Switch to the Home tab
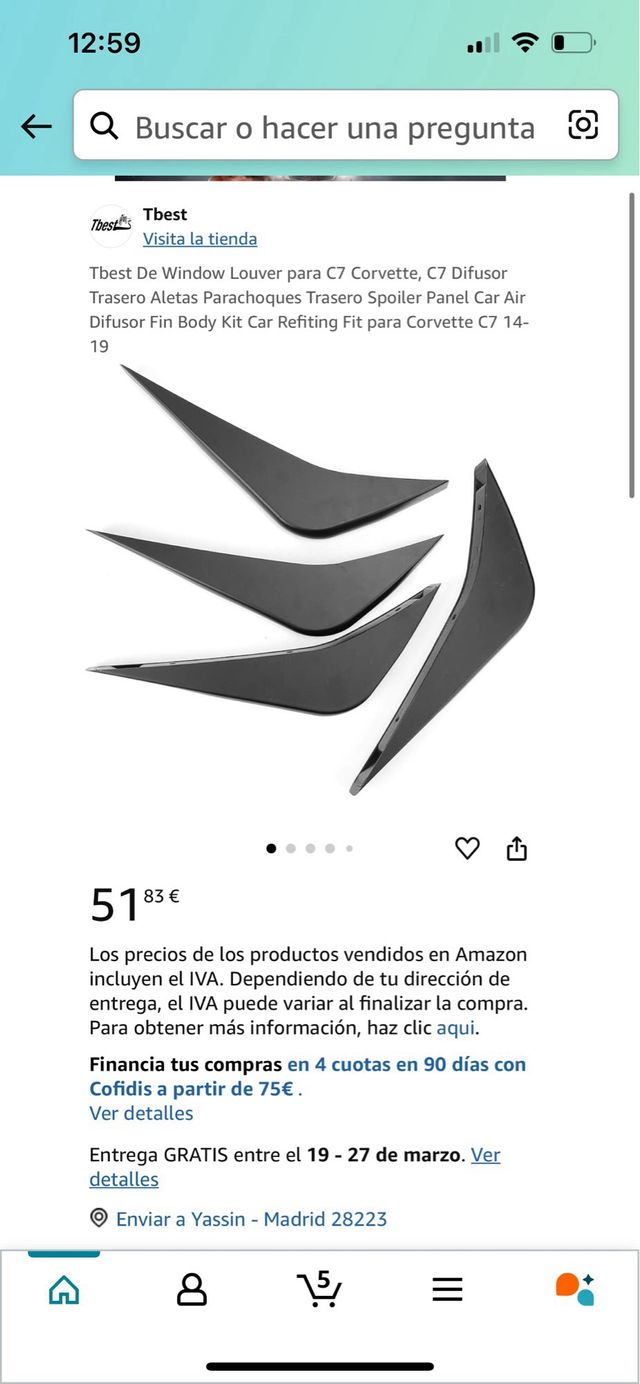Viewport: 640px width, 1384px height. coord(64,1289)
